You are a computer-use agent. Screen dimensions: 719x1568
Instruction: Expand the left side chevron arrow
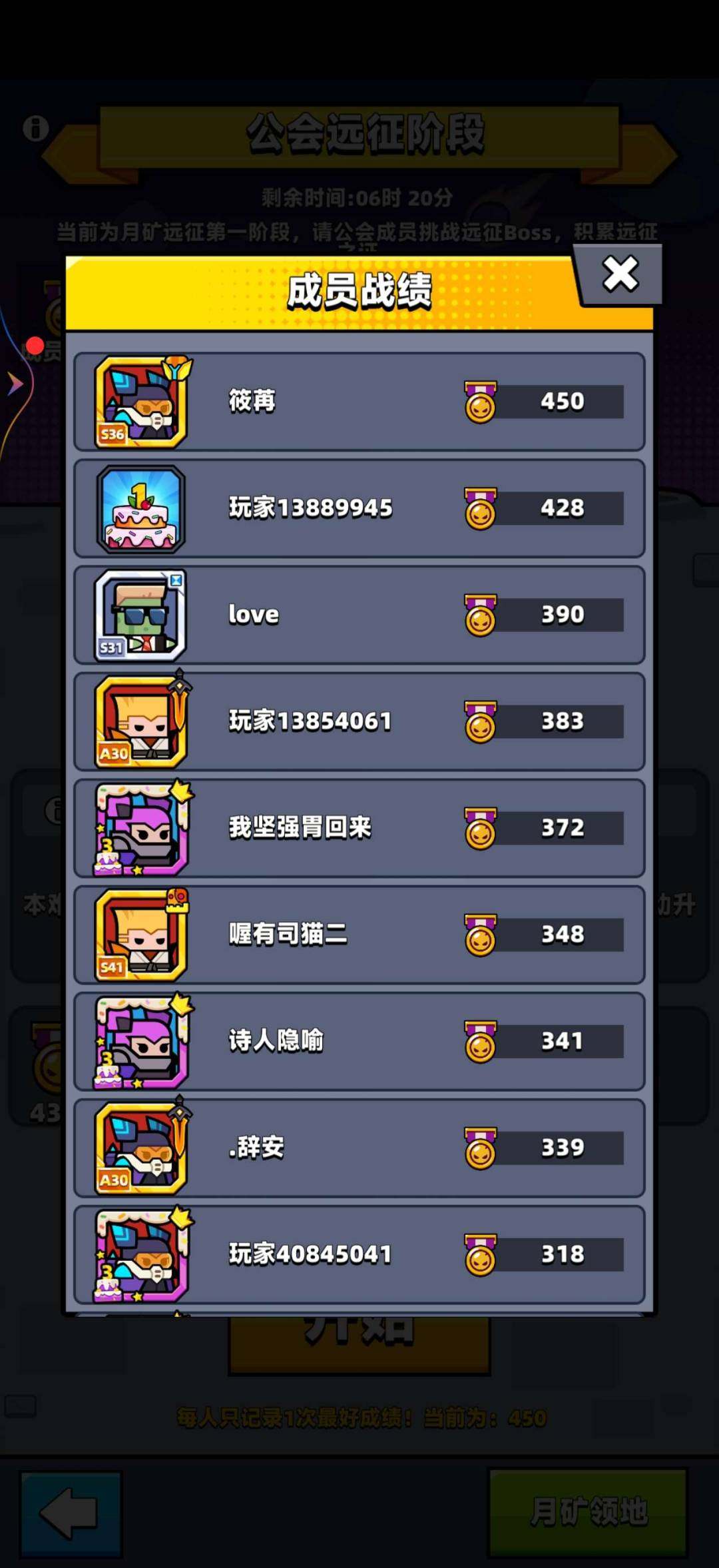point(15,383)
